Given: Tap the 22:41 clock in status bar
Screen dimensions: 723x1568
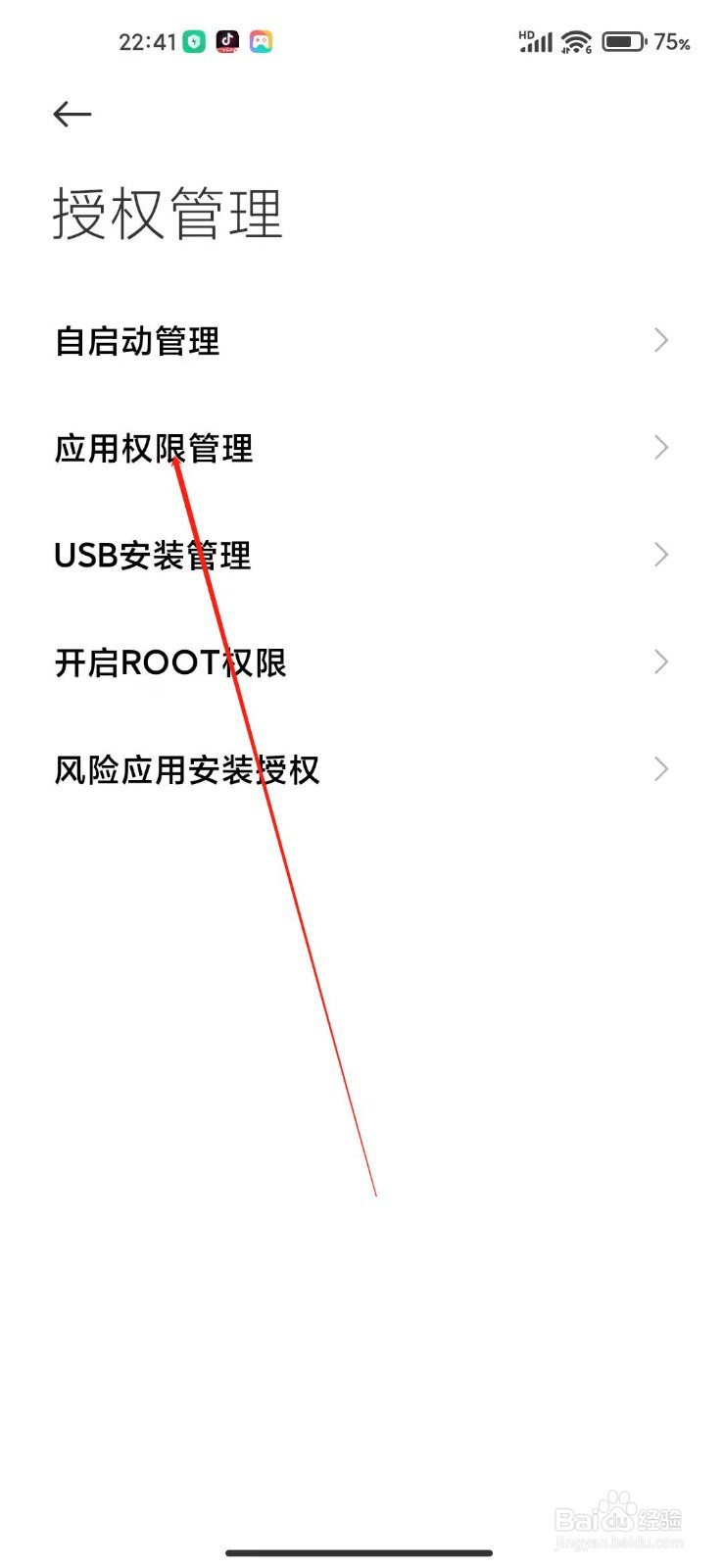Looking at the screenshot, I should 149,42.
